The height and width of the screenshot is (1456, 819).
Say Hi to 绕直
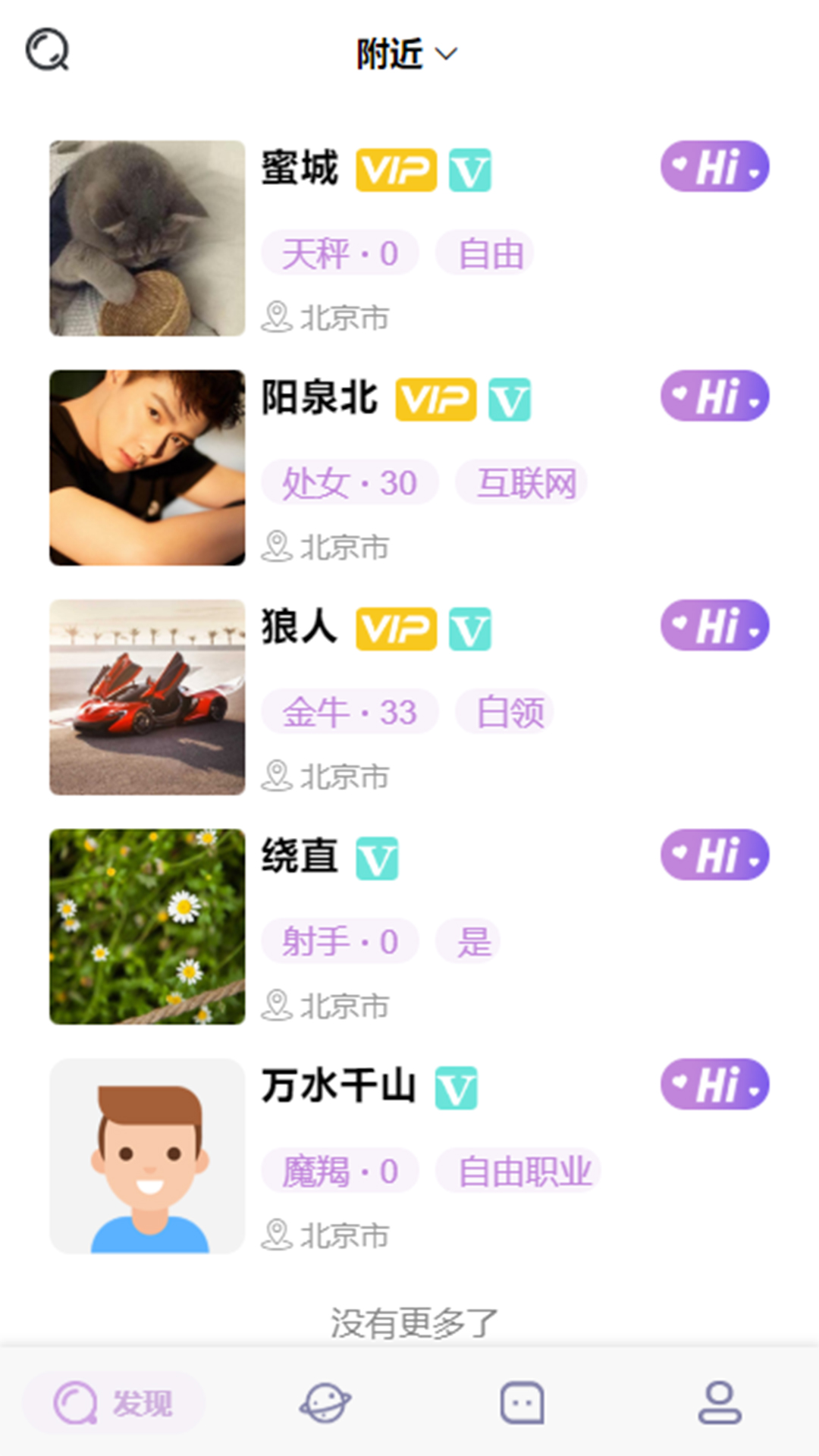(714, 855)
